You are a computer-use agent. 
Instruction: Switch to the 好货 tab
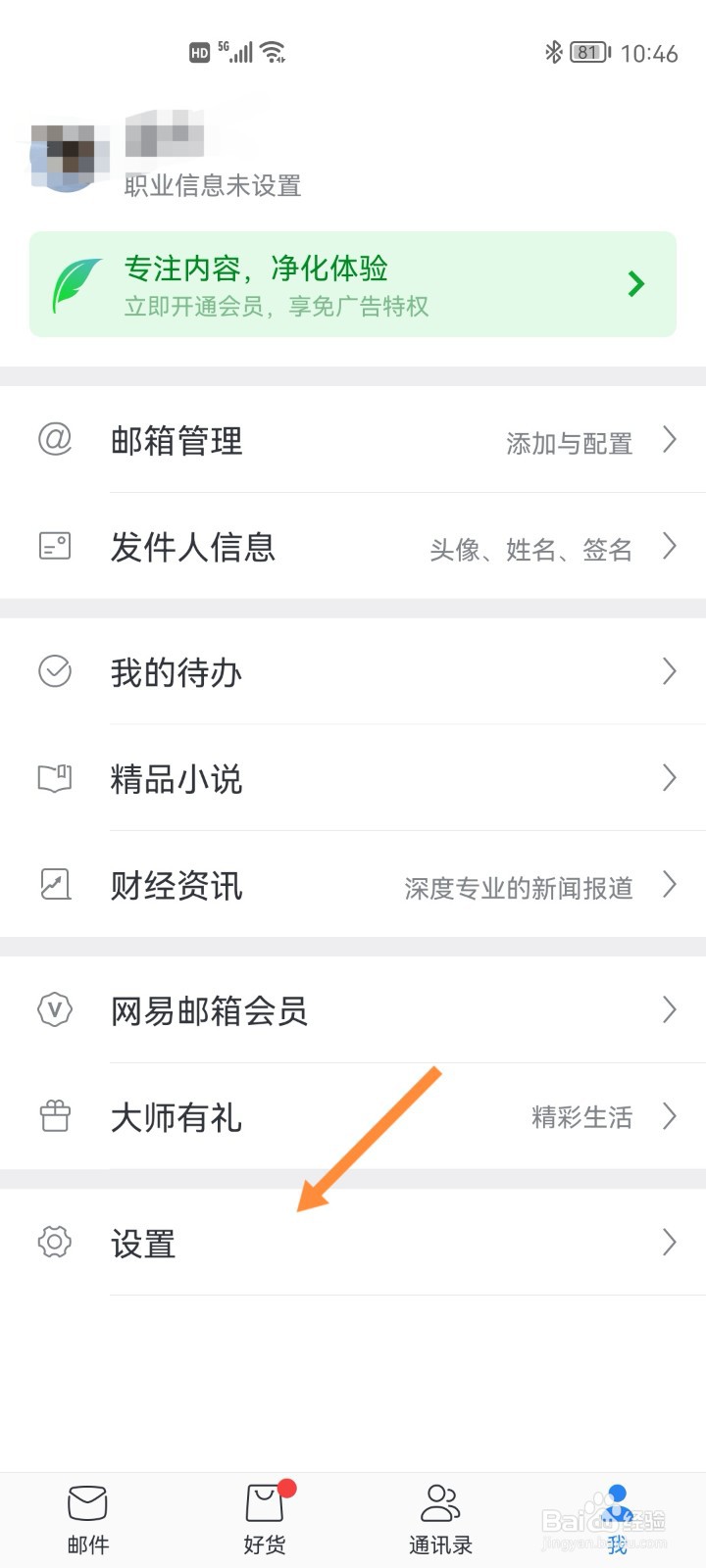coord(263,1514)
